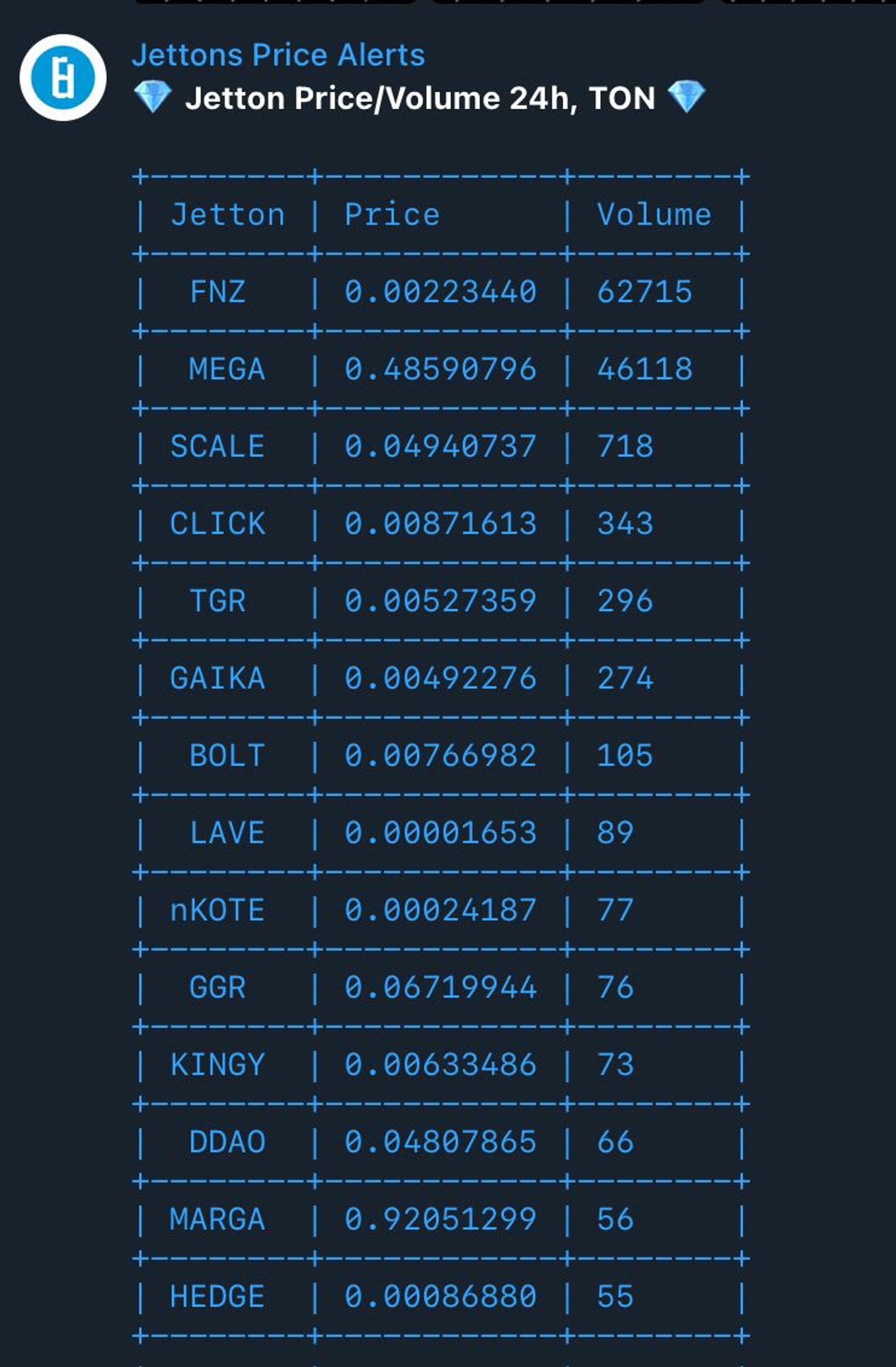
Task: Click the nKOTE jetton entry
Action: coord(218,911)
